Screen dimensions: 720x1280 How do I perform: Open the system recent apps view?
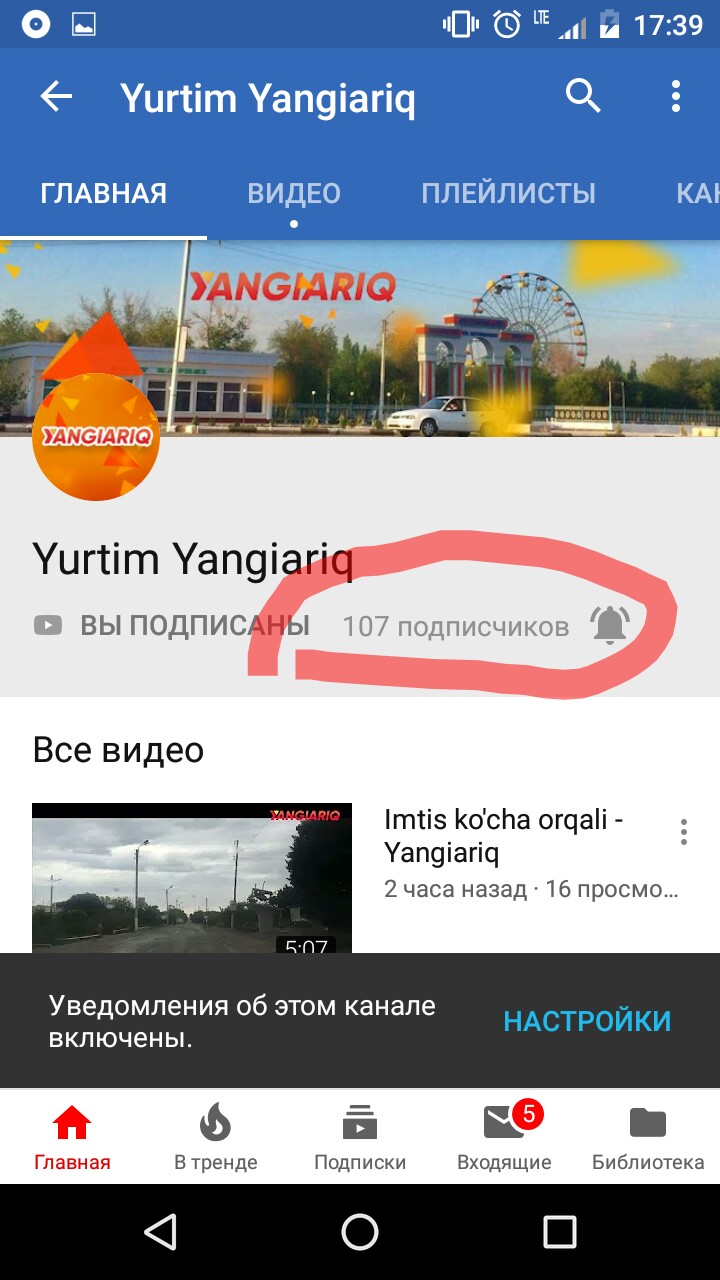[560, 1232]
